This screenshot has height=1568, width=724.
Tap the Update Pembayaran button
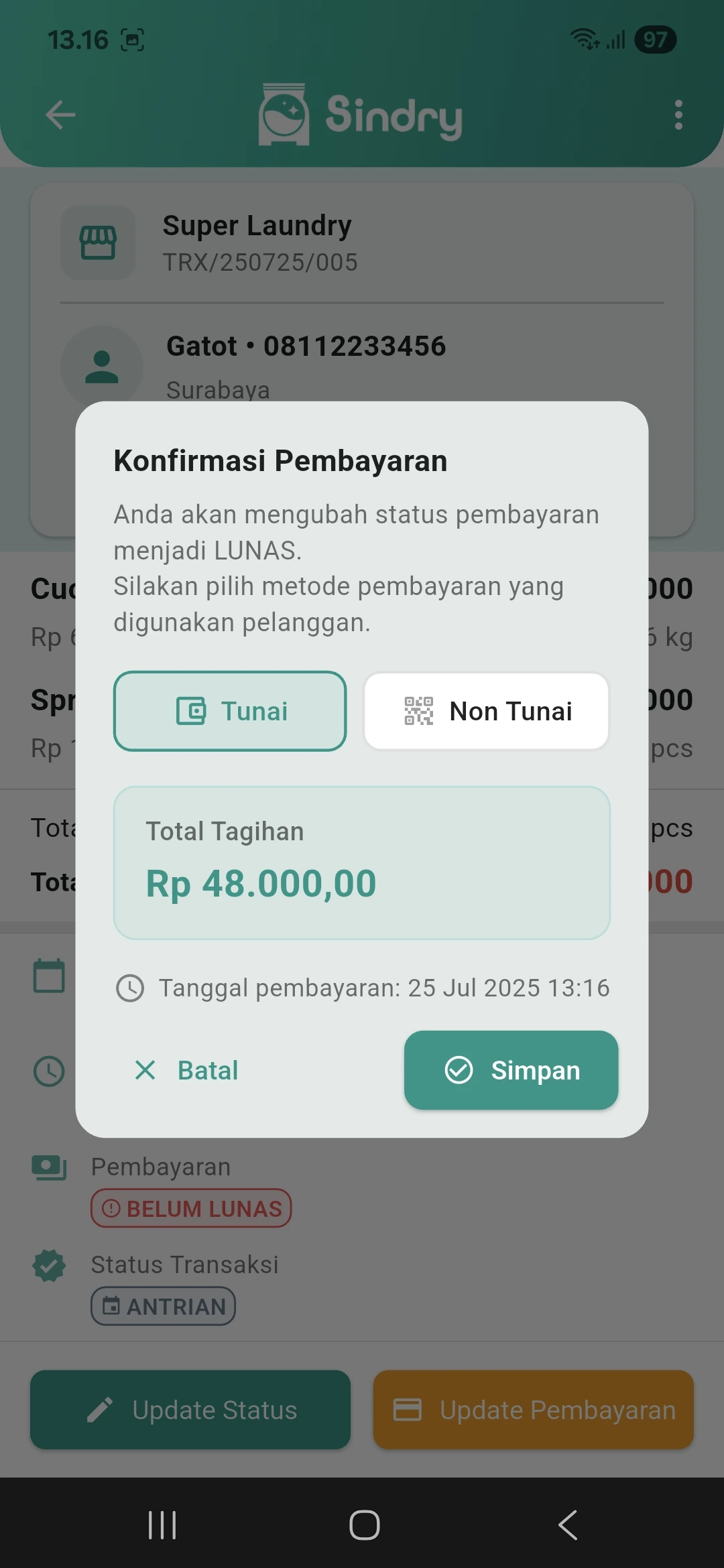533,1411
